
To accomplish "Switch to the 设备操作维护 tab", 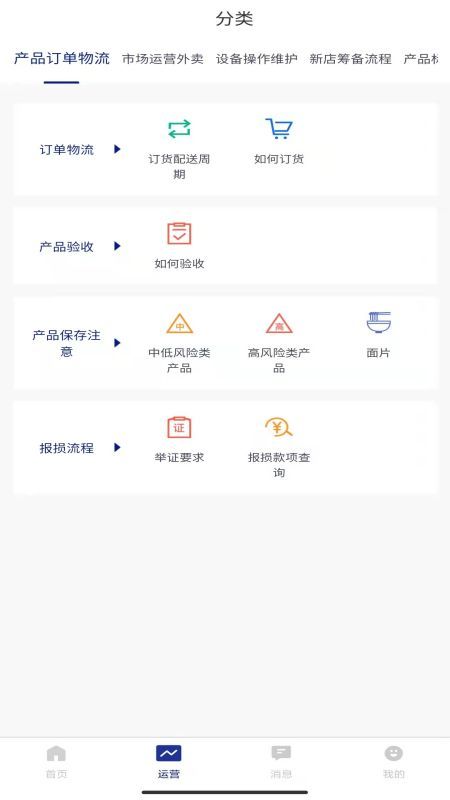I will [x=257, y=59].
